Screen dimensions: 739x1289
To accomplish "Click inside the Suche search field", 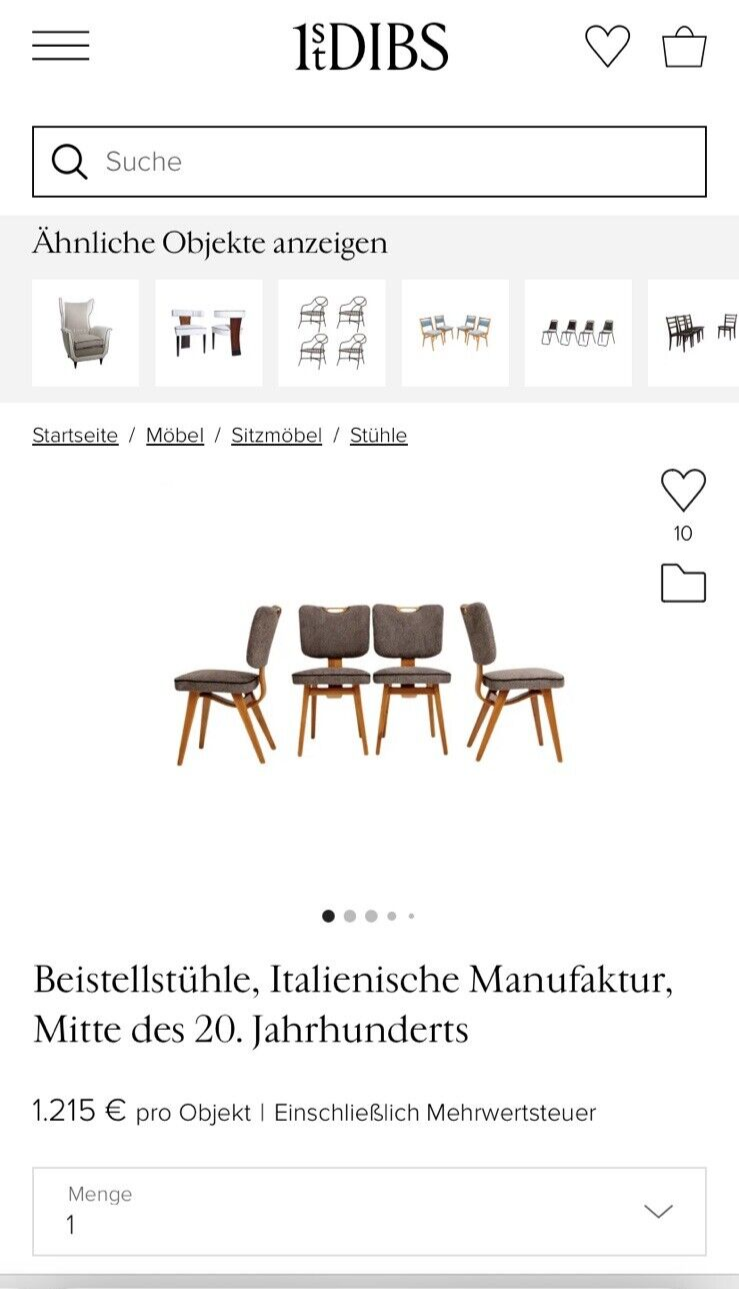I will point(300,161).
